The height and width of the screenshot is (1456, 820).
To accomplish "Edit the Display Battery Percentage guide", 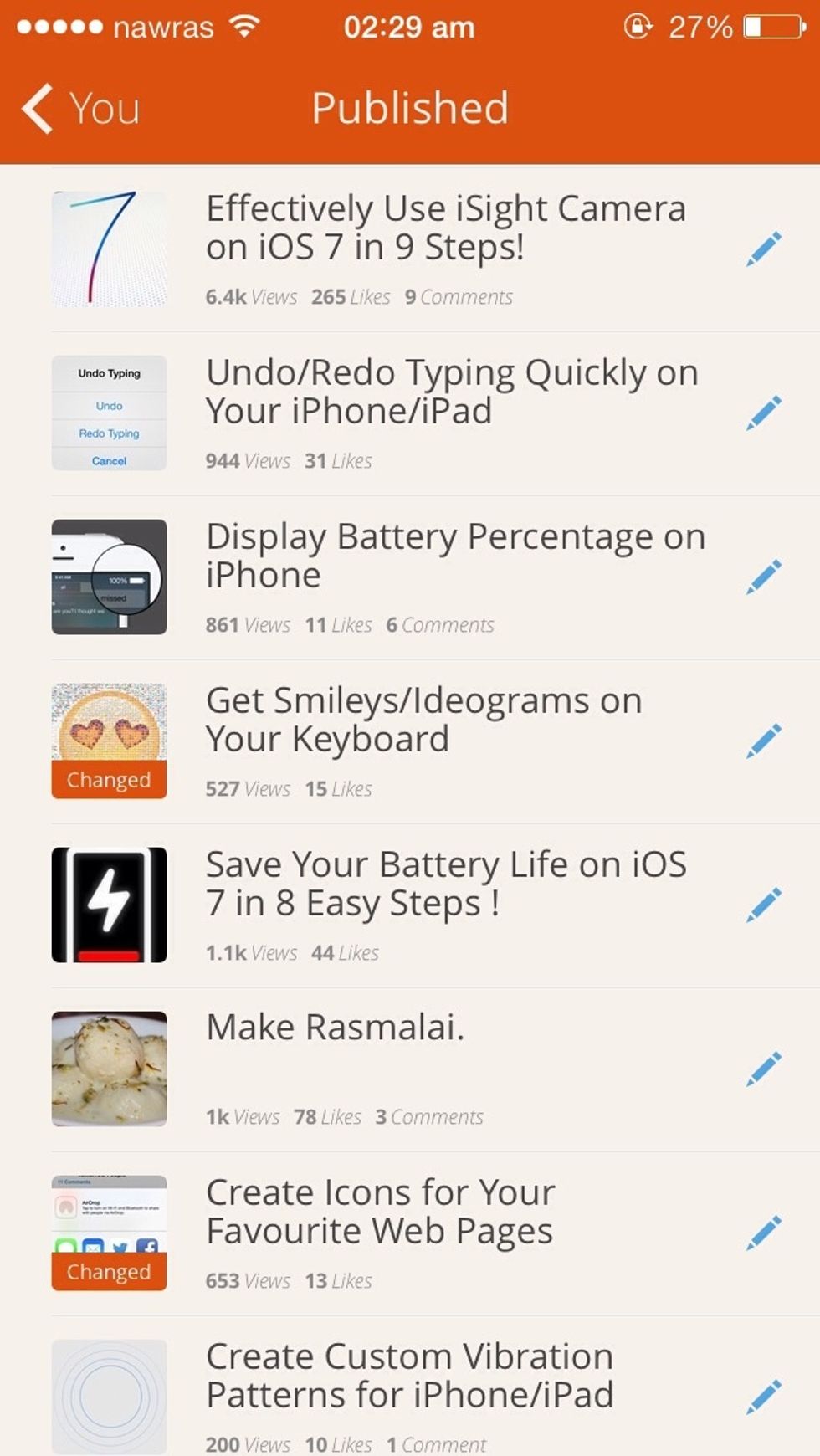I will 764,577.
